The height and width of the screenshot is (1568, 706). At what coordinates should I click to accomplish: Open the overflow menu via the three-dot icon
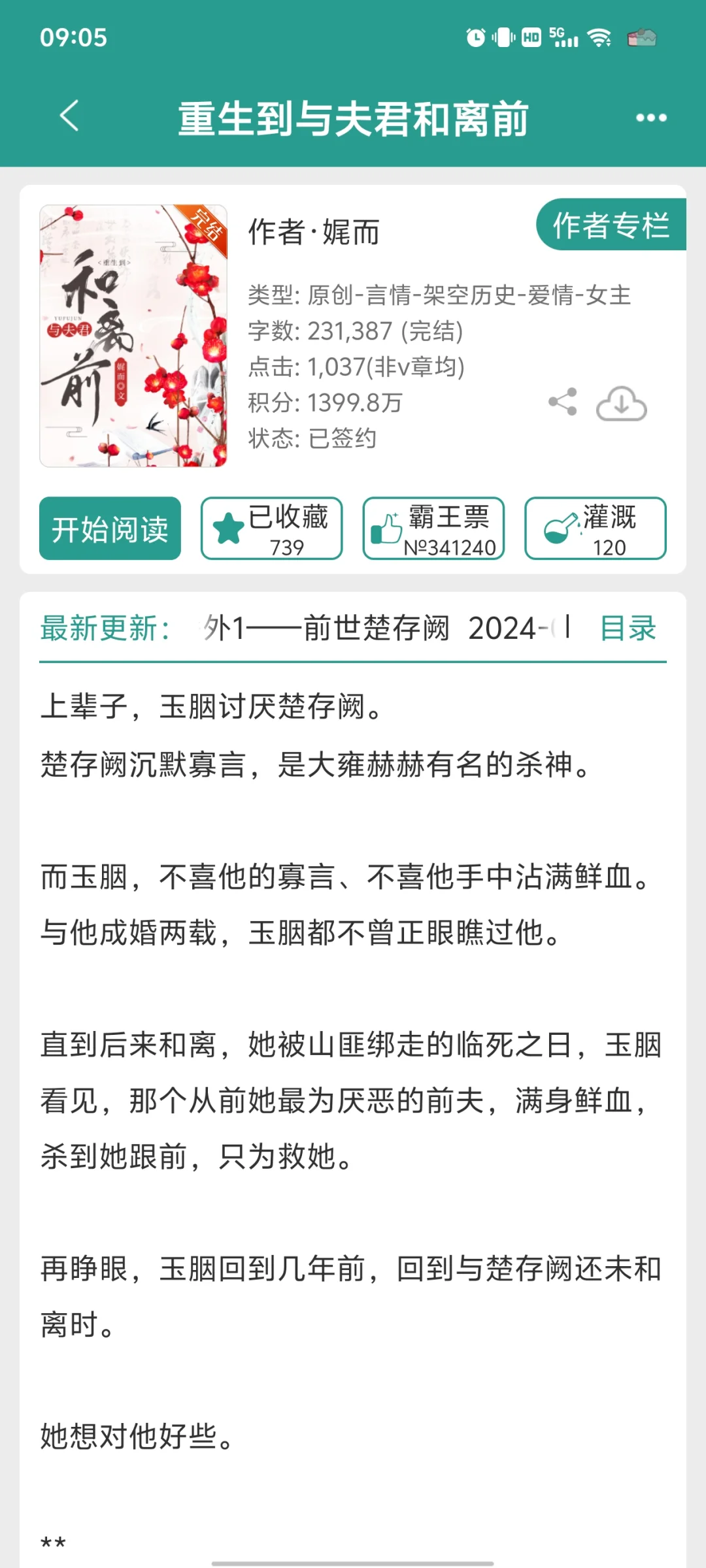(x=651, y=118)
